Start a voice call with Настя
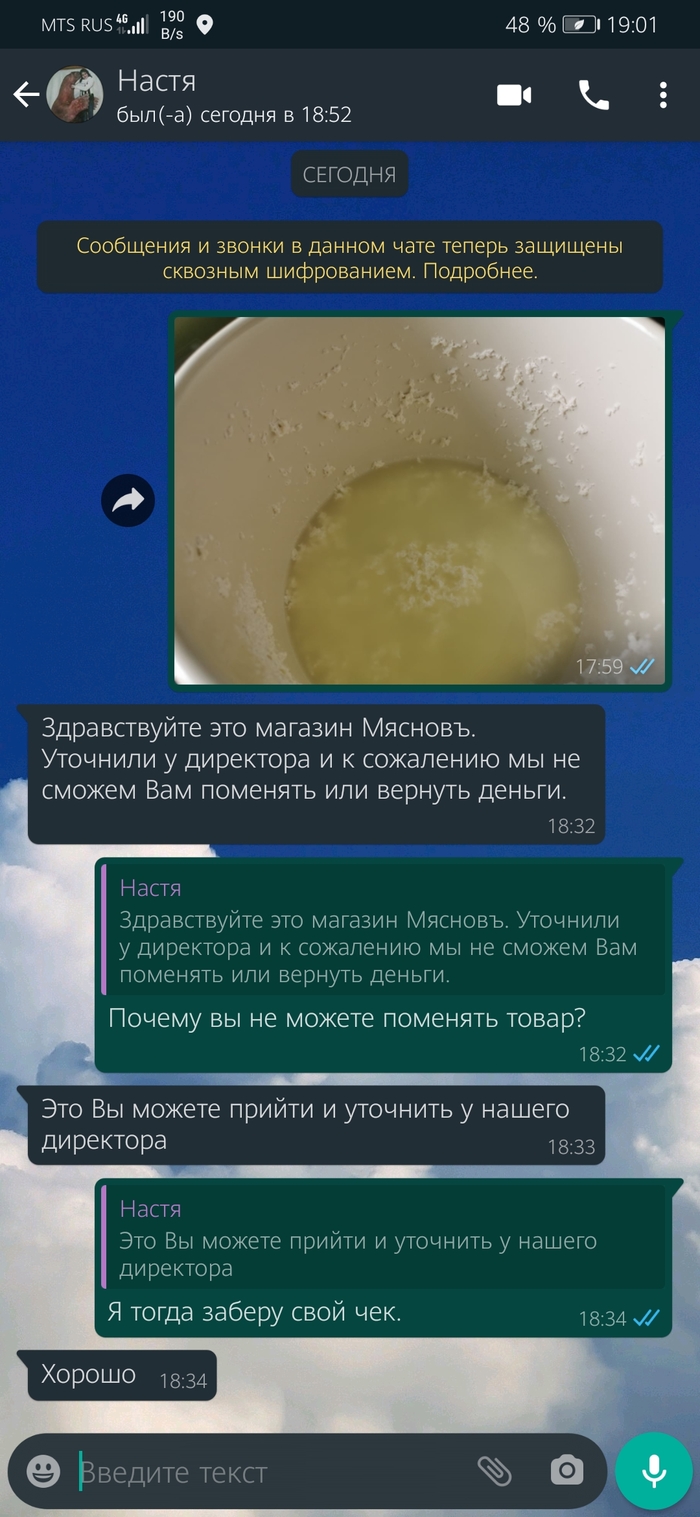Screen dimensions: 700x1517 click(593, 95)
